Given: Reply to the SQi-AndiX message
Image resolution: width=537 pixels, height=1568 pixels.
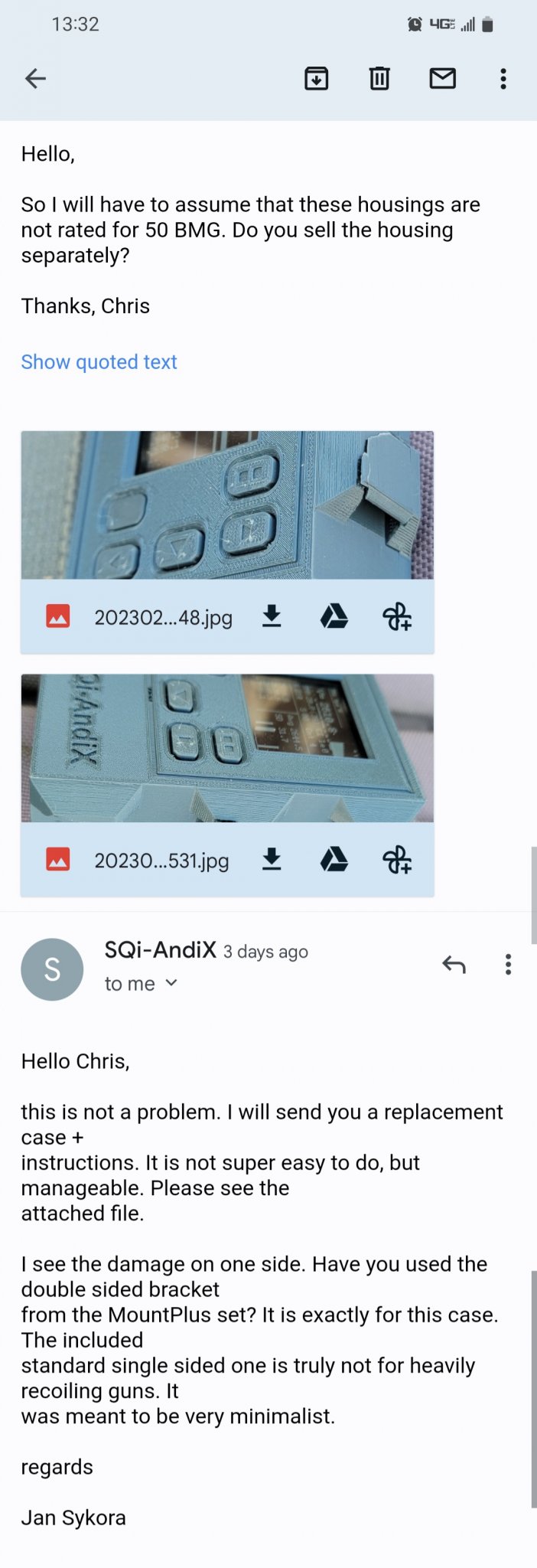Looking at the screenshot, I should point(454,965).
